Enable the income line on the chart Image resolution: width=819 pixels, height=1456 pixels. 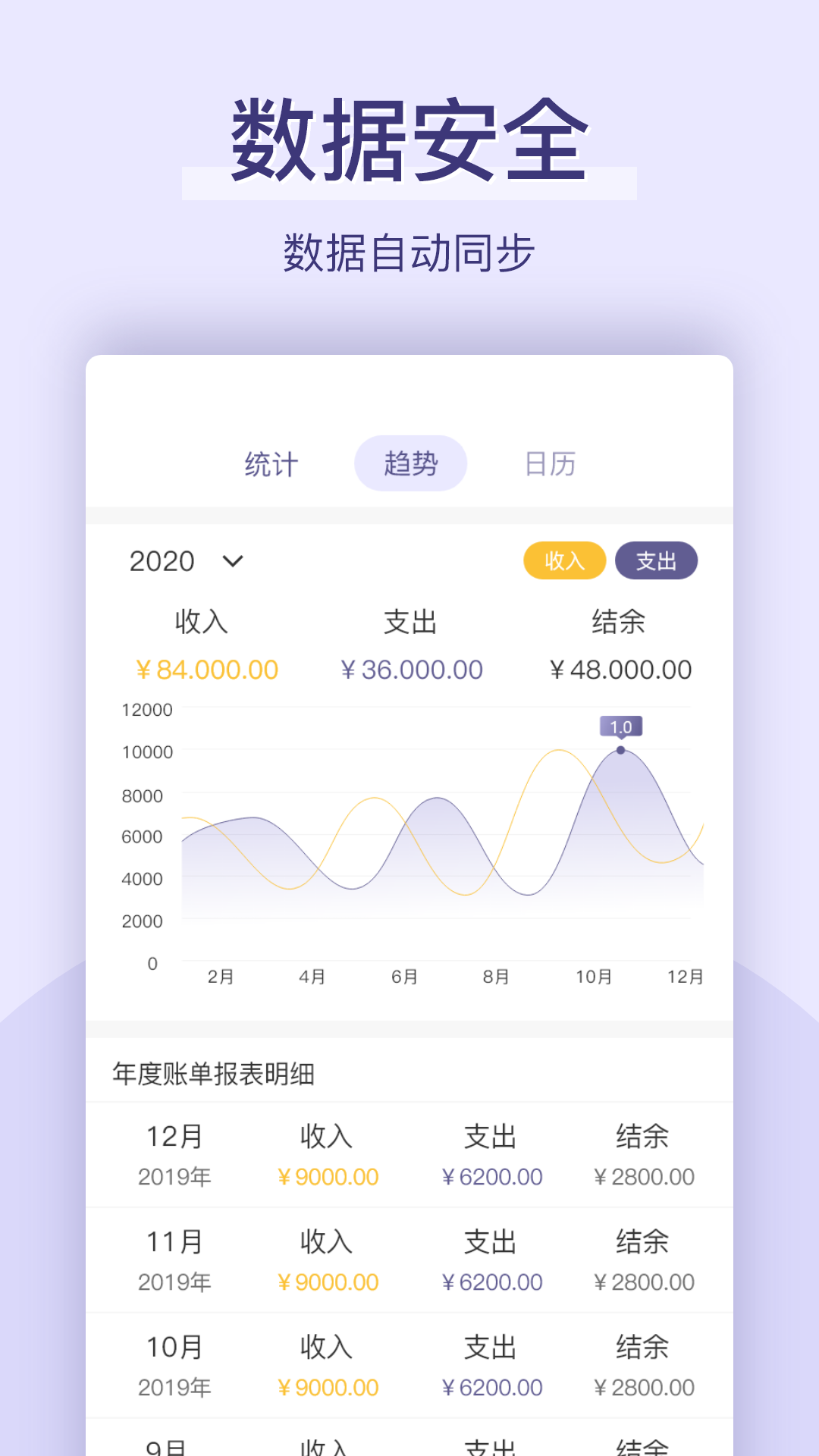564,560
